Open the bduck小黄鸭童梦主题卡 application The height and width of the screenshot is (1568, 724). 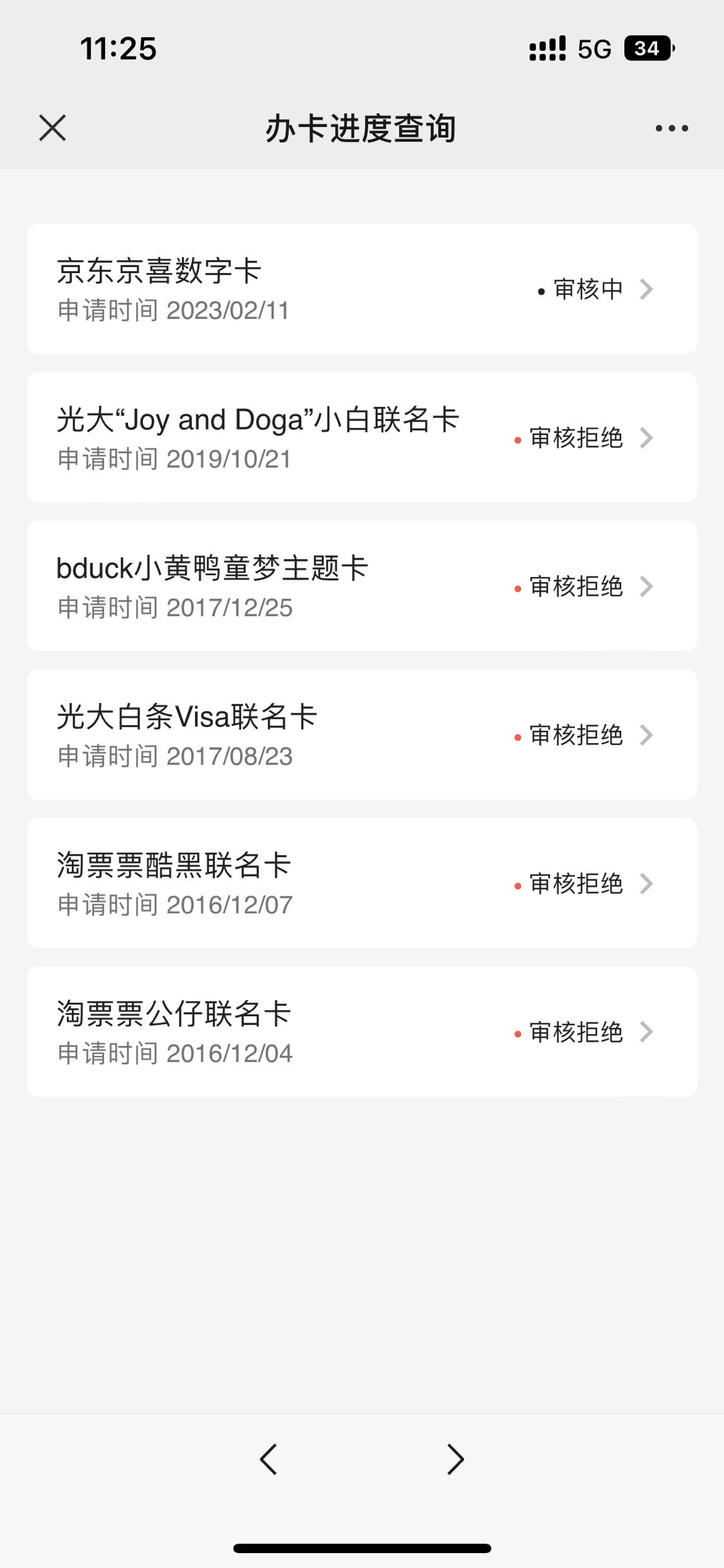(x=362, y=586)
